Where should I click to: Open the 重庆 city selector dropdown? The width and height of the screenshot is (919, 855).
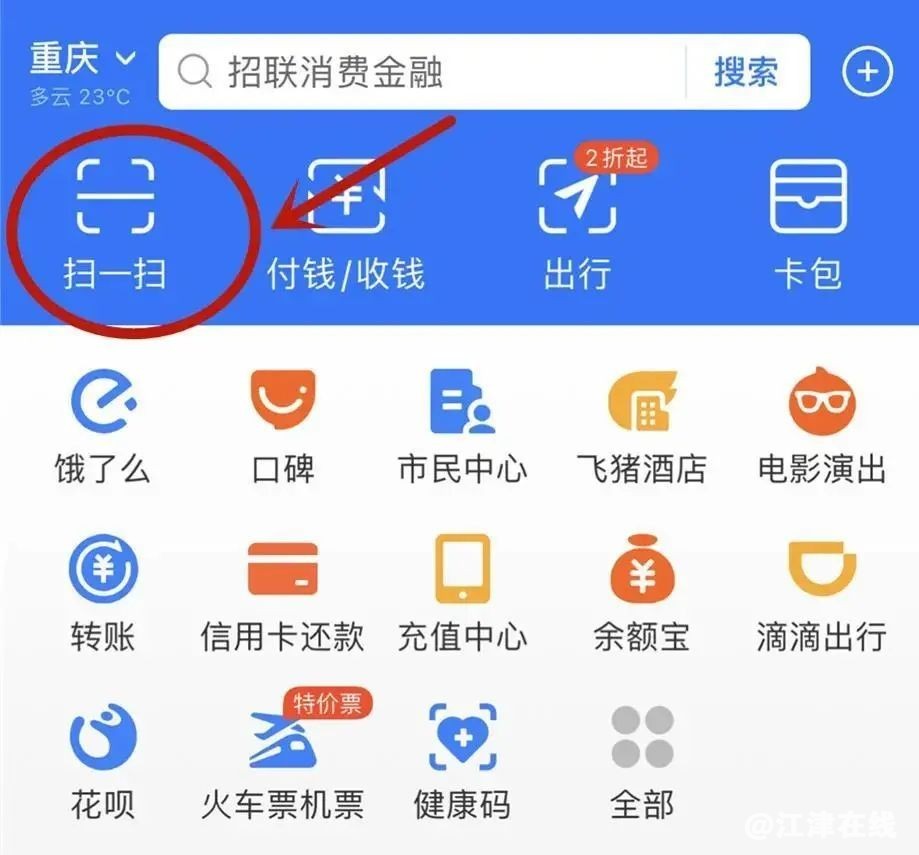pos(82,60)
